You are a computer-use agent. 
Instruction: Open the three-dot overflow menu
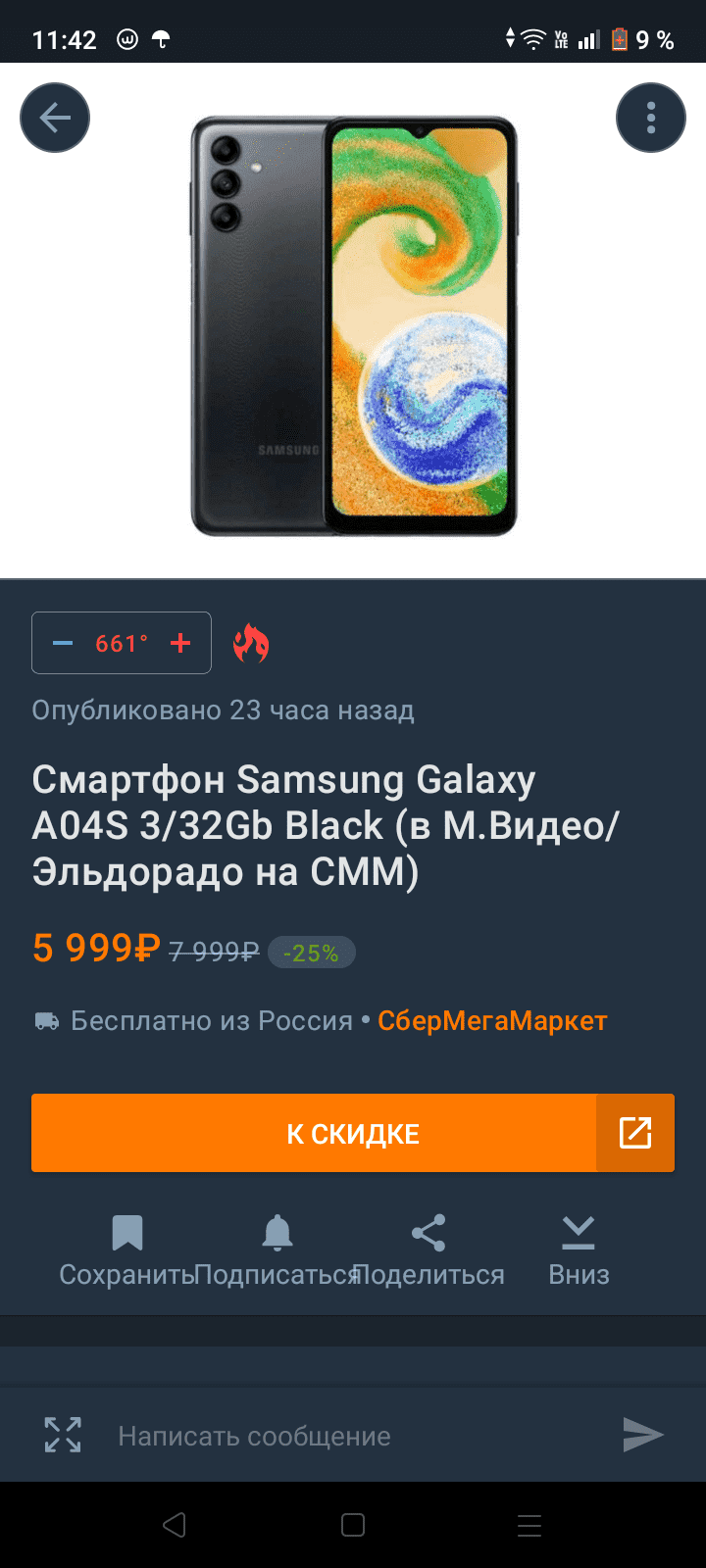[x=650, y=119]
